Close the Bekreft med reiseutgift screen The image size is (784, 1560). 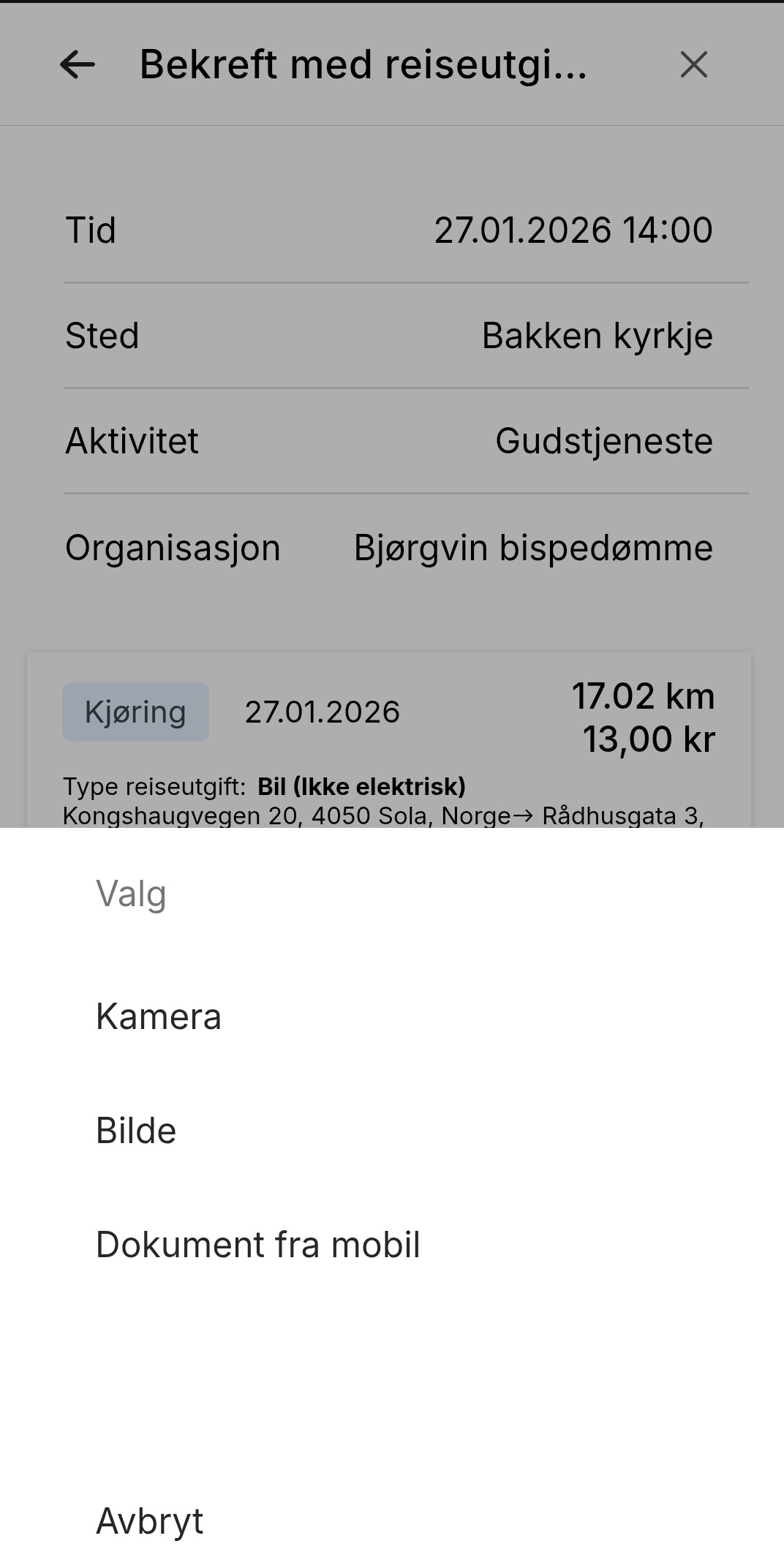coord(693,64)
